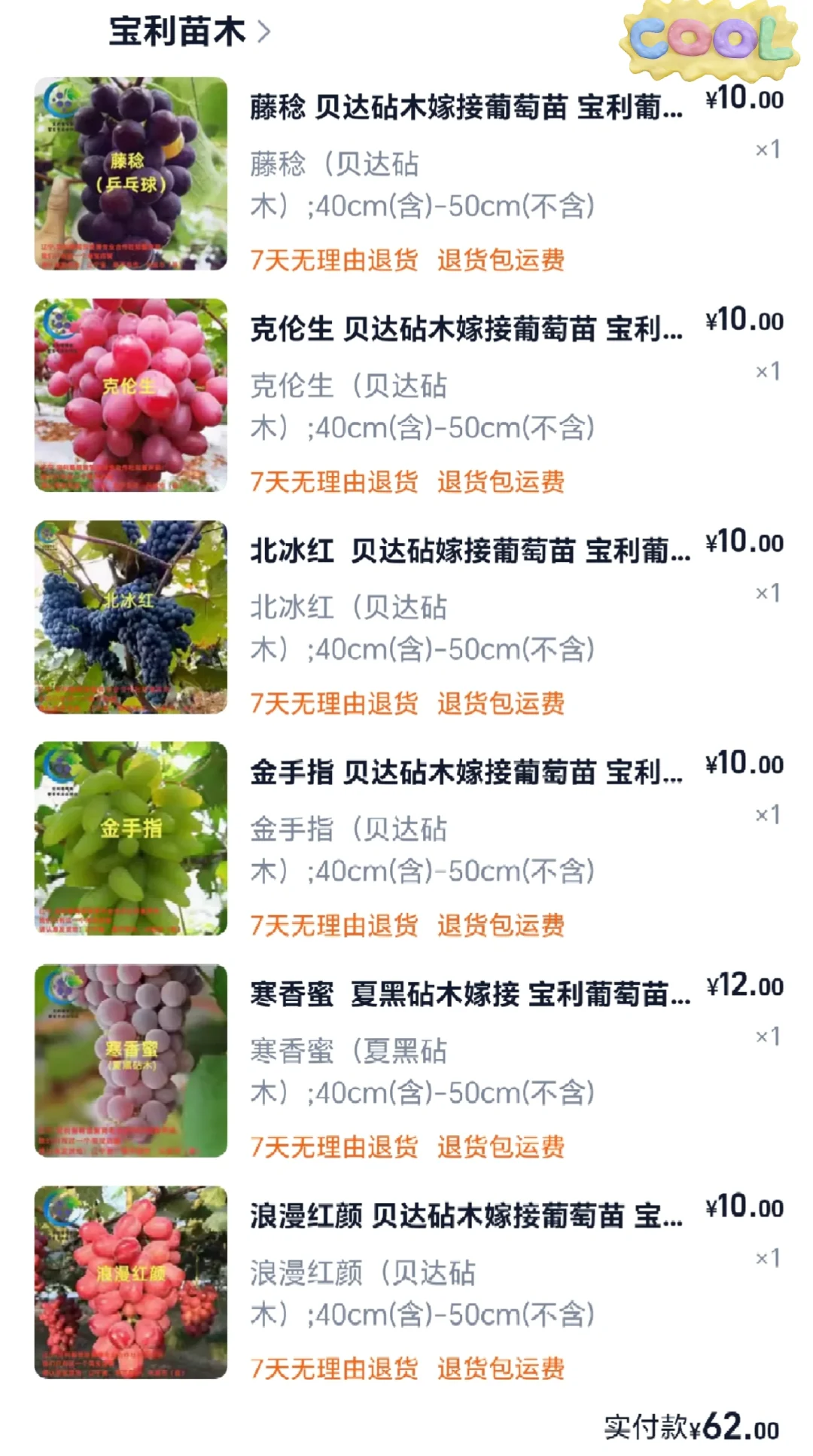View the 浪漫红颜 grape seedling product
The image size is (813, 1456).
point(466,1216)
